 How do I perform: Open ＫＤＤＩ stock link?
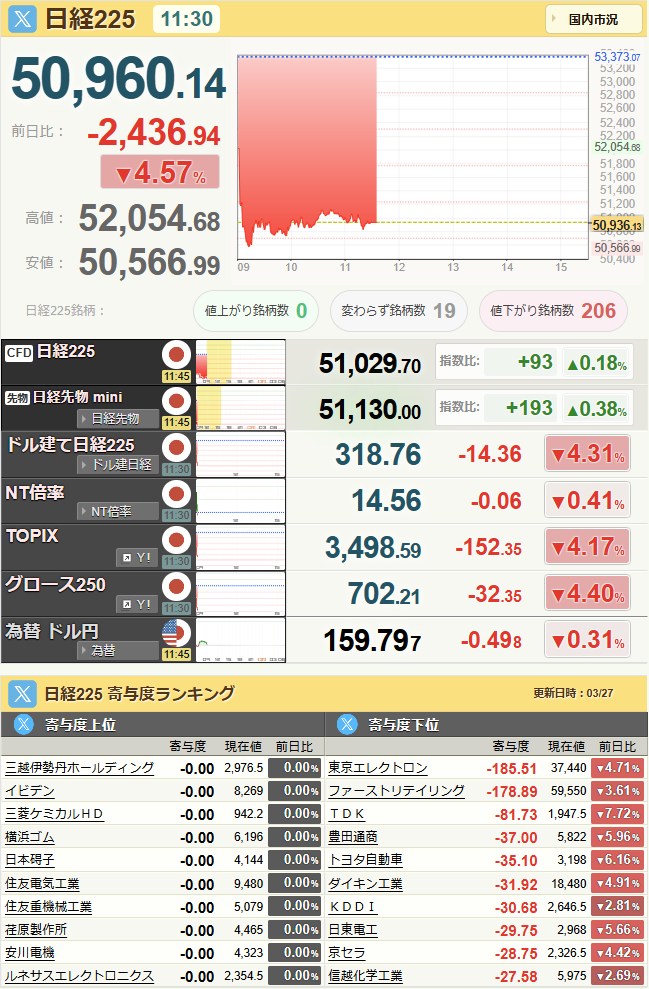[353, 906]
